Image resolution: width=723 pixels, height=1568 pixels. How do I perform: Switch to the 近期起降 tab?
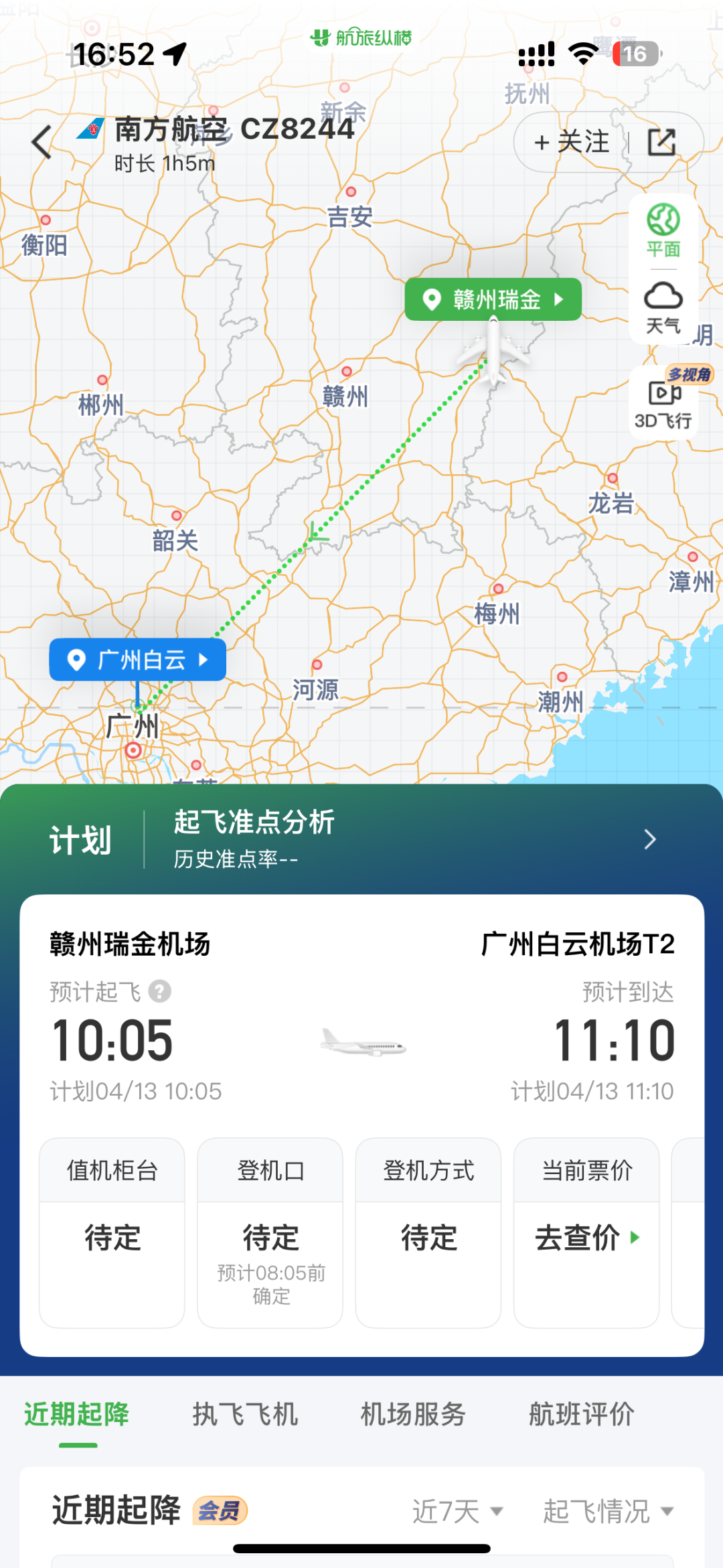point(77,1414)
